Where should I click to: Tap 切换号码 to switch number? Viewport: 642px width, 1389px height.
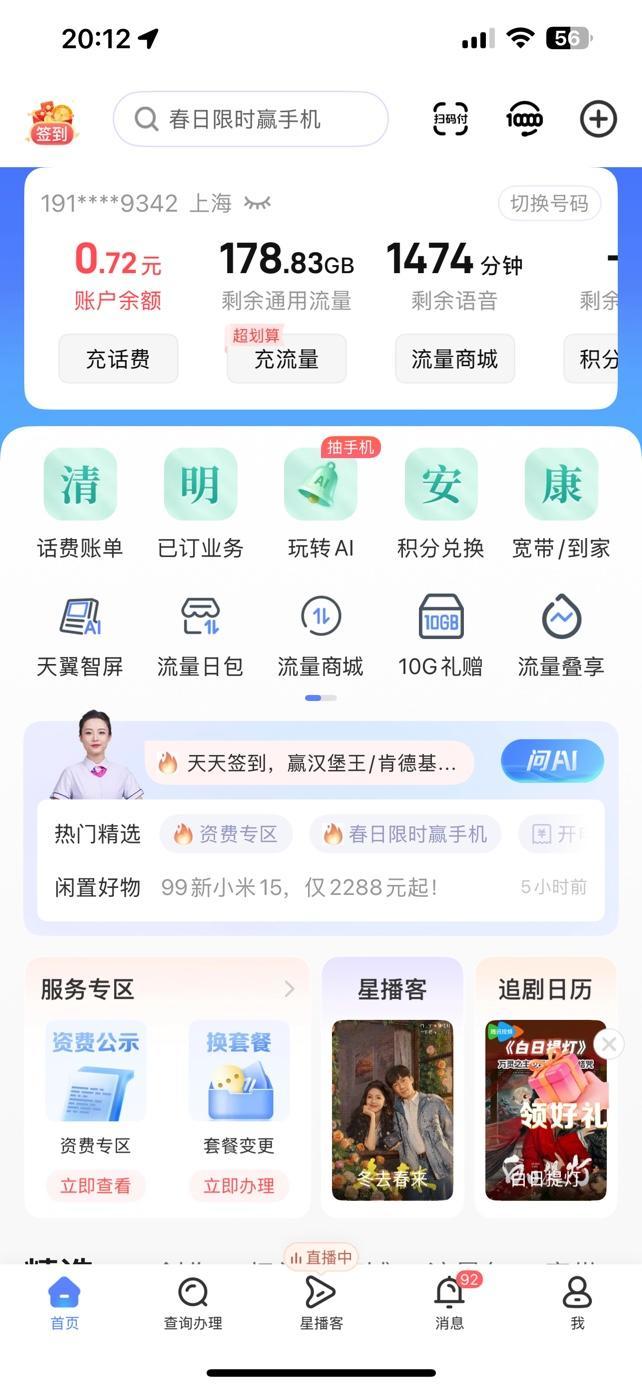pyautogui.click(x=549, y=203)
